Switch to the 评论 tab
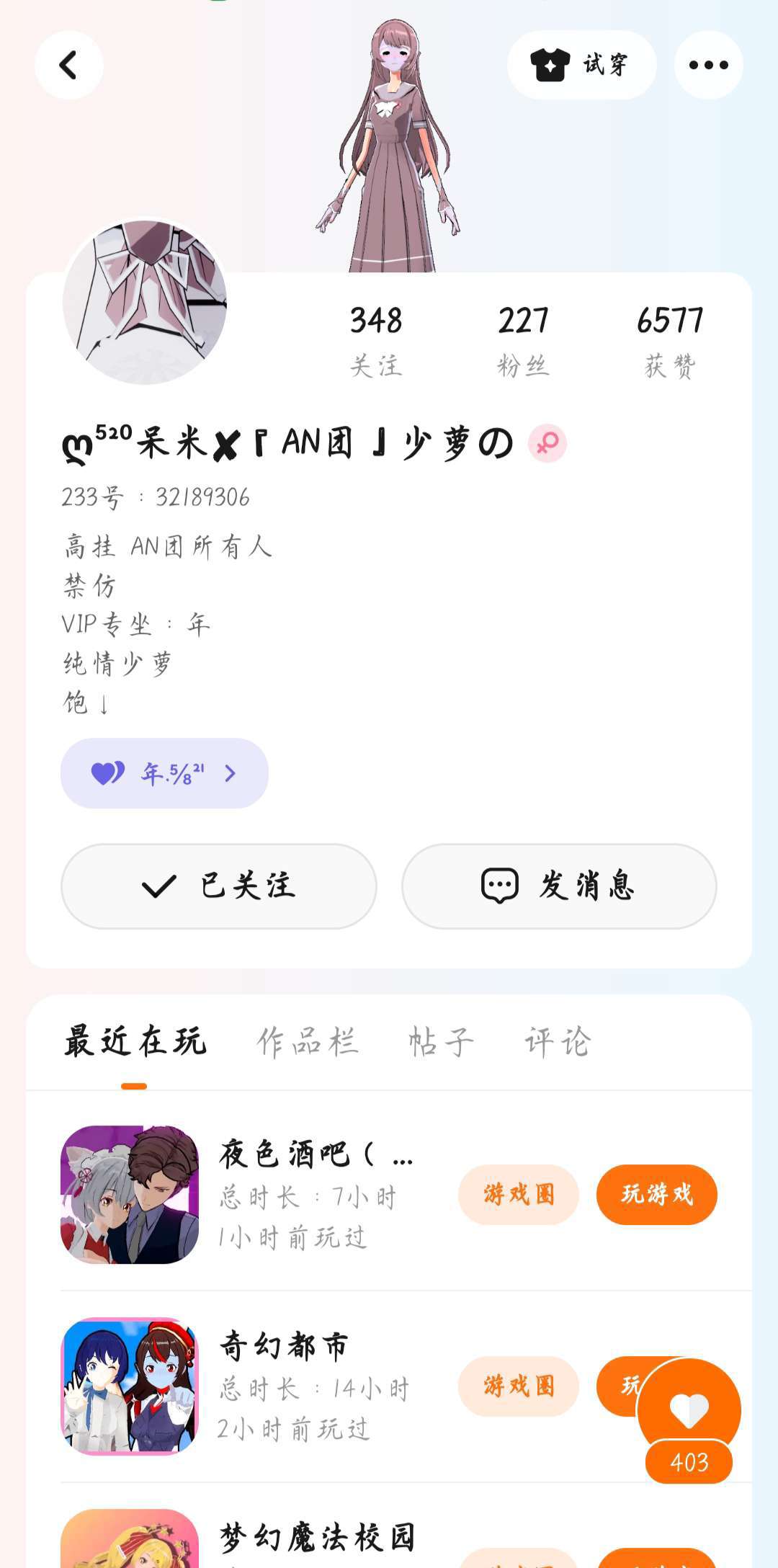This screenshot has width=778, height=1568. coord(558,1042)
